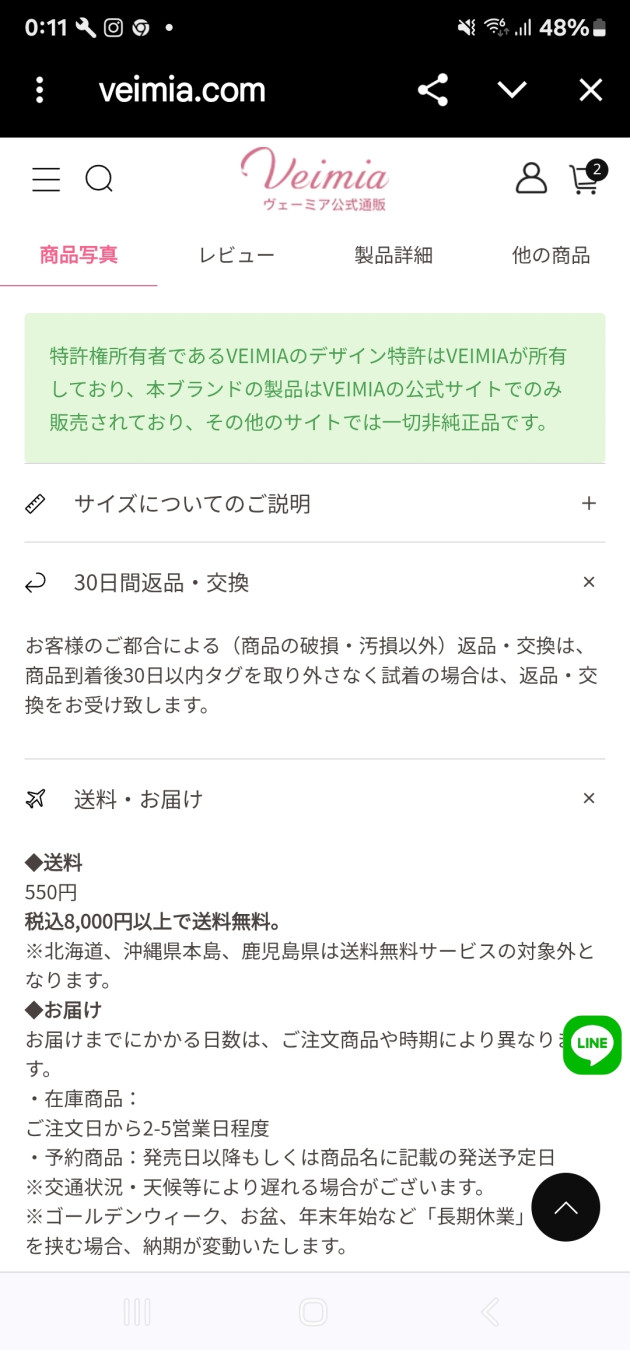This screenshot has height=1350, width=630.
Task: Close the in-app browser
Action: click(591, 90)
